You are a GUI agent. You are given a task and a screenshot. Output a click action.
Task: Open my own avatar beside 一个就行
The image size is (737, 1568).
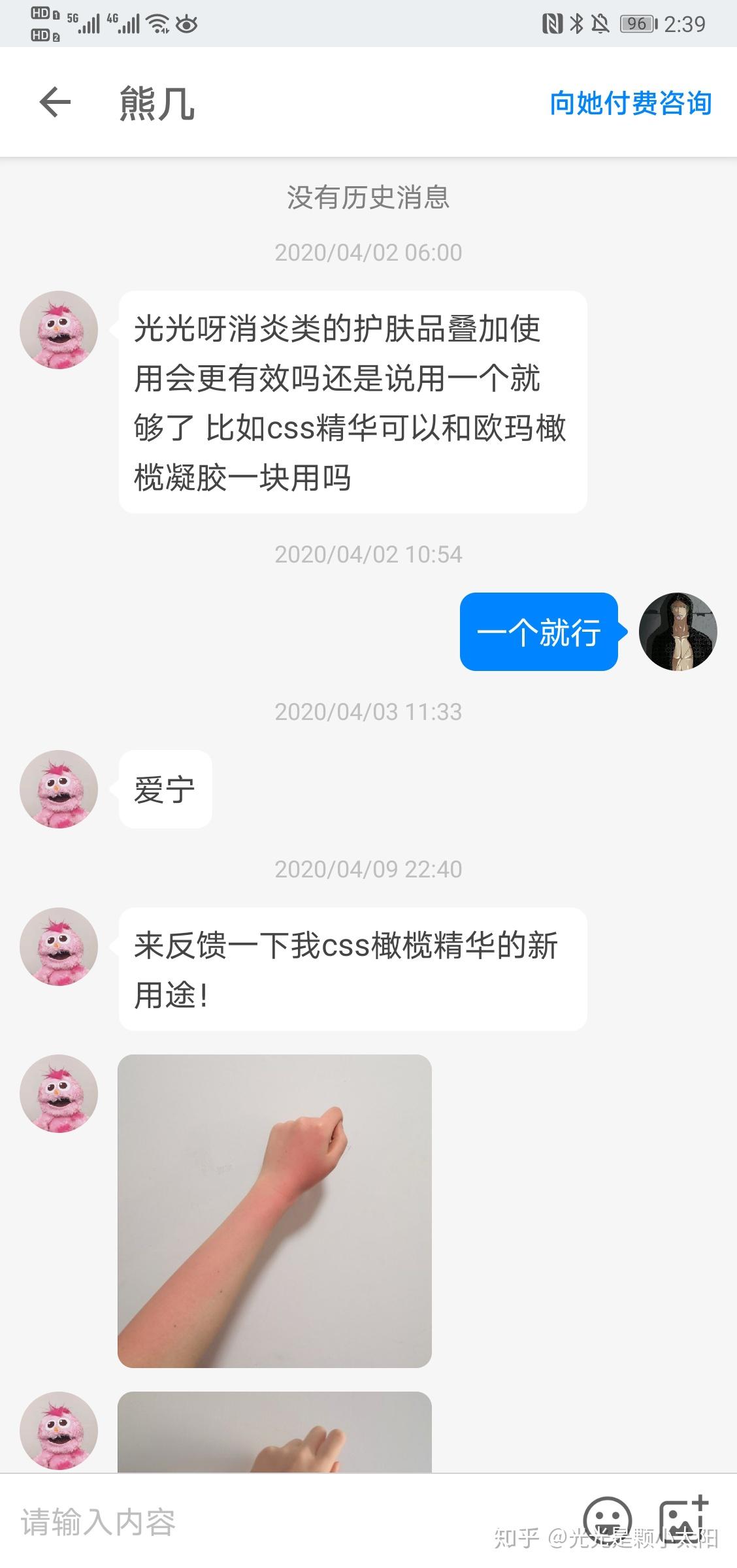coord(678,632)
